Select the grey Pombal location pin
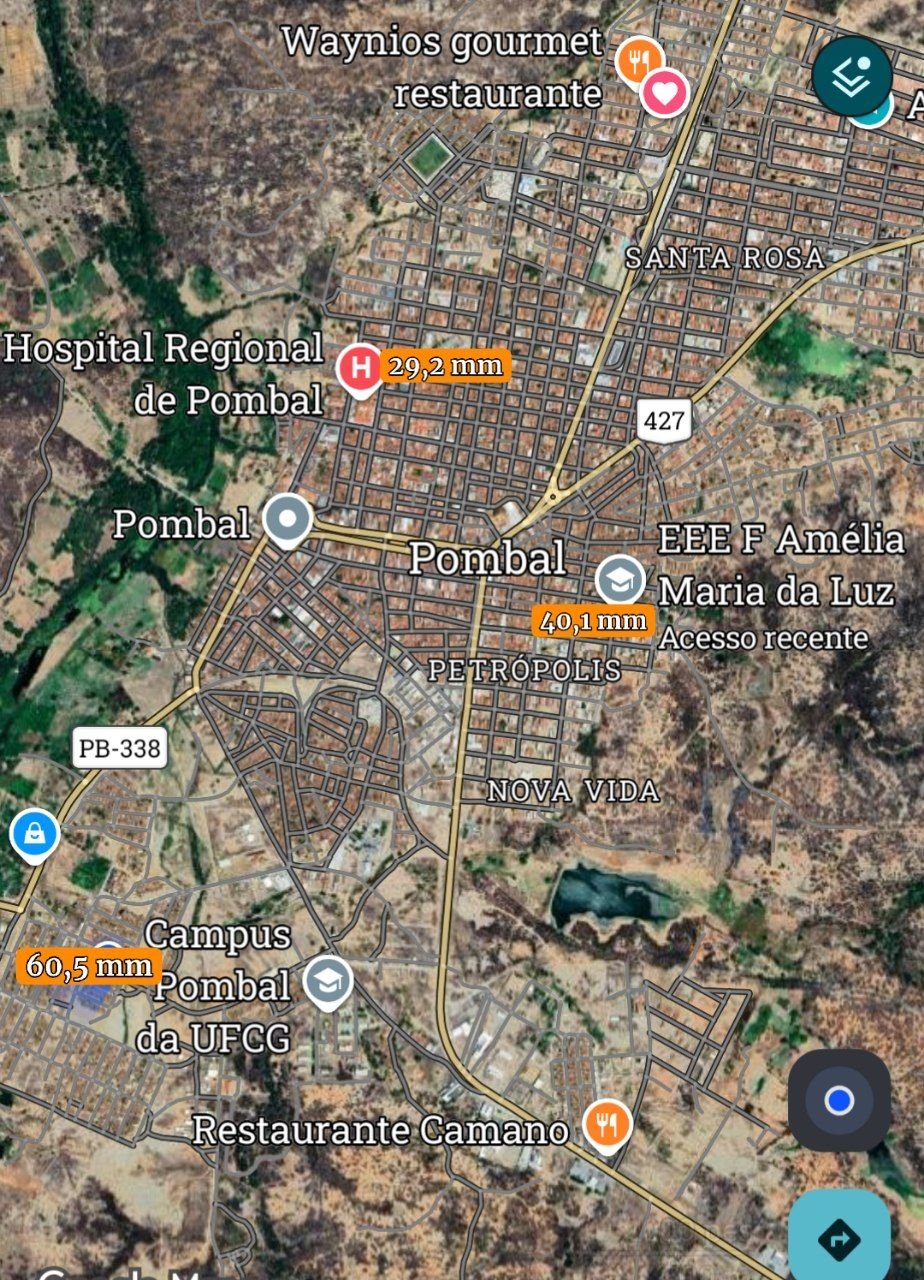This screenshot has height=1280, width=924. click(289, 521)
